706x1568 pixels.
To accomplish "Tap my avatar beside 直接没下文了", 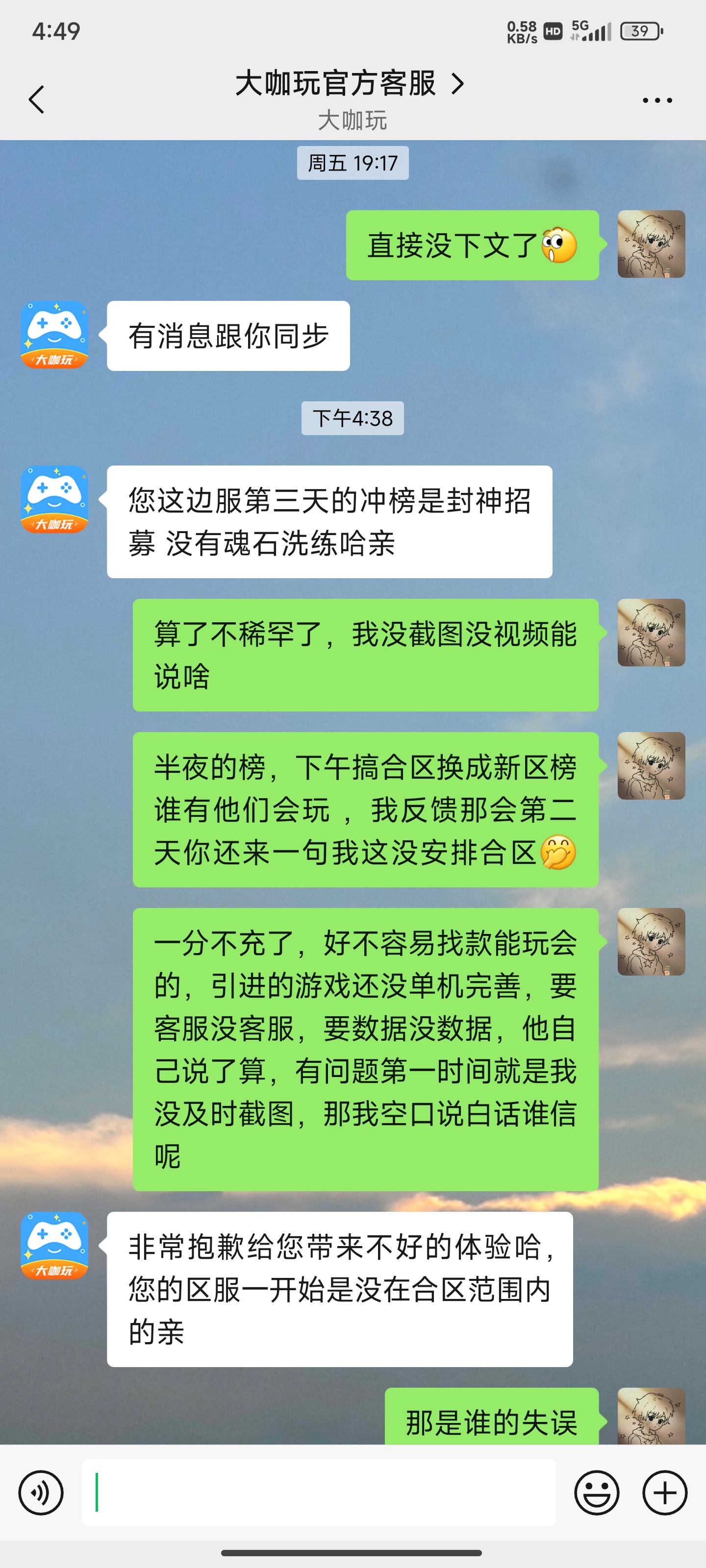I will click(x=651, y=244).
